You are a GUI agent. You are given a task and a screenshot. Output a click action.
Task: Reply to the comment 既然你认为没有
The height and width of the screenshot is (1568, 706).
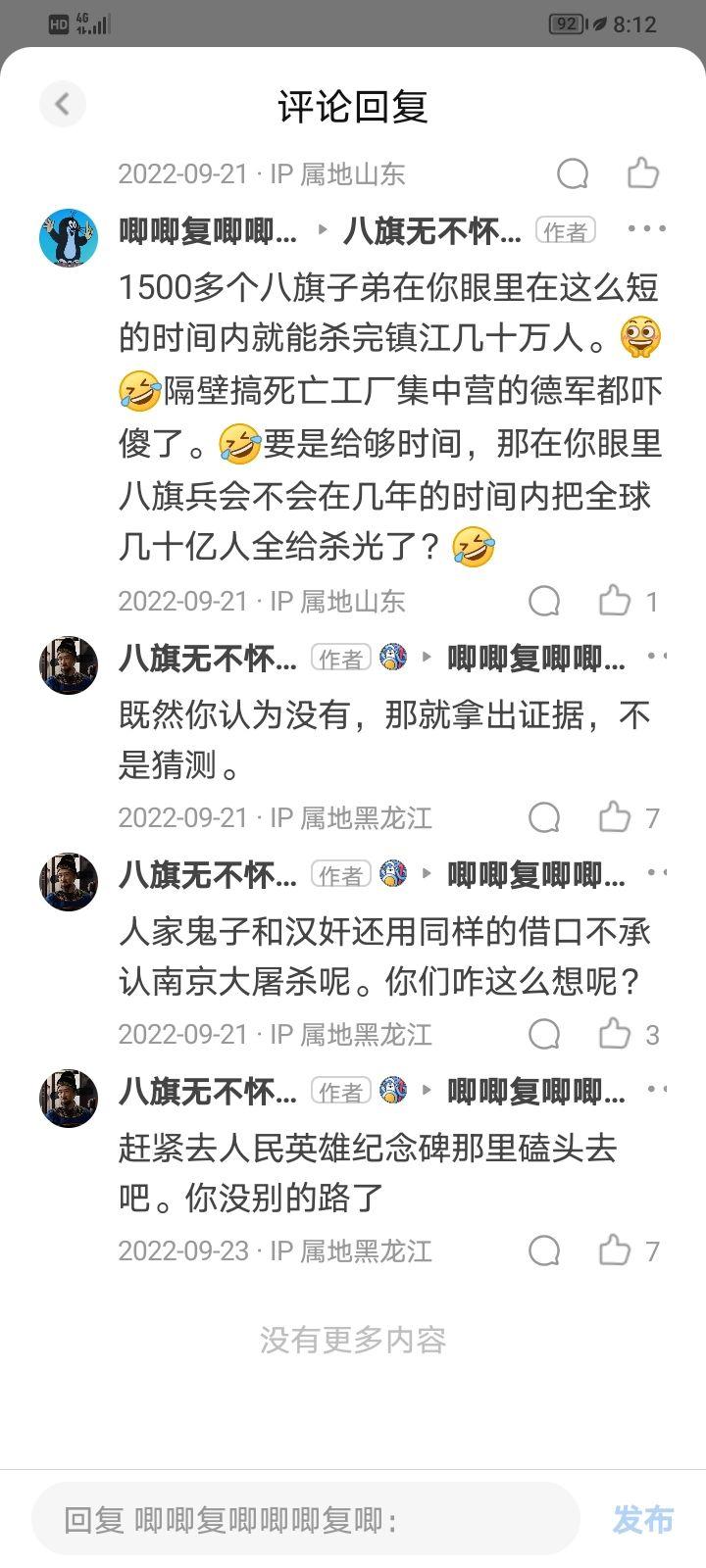coord(544,817)
